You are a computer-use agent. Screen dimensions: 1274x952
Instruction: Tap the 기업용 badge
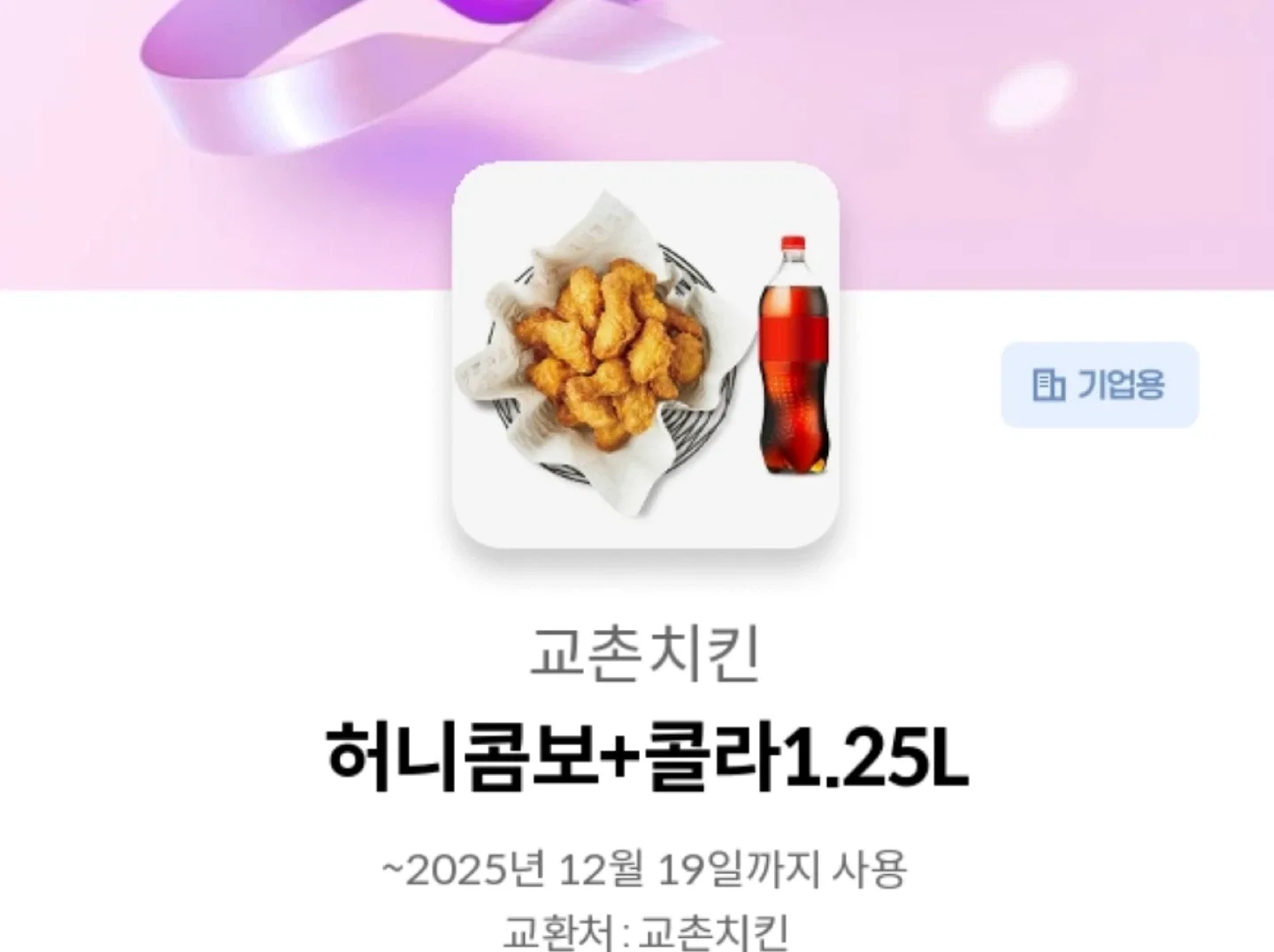tap(1099, 385)
